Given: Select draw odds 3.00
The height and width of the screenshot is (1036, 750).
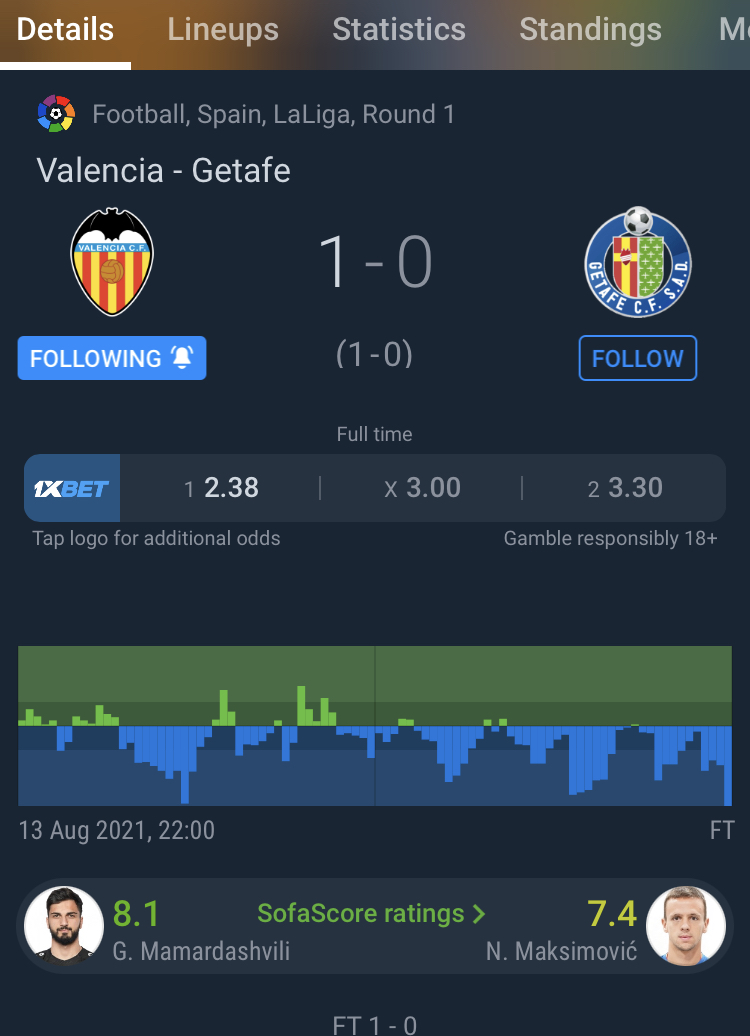Looking at the screenshot, I should point(422,488).
